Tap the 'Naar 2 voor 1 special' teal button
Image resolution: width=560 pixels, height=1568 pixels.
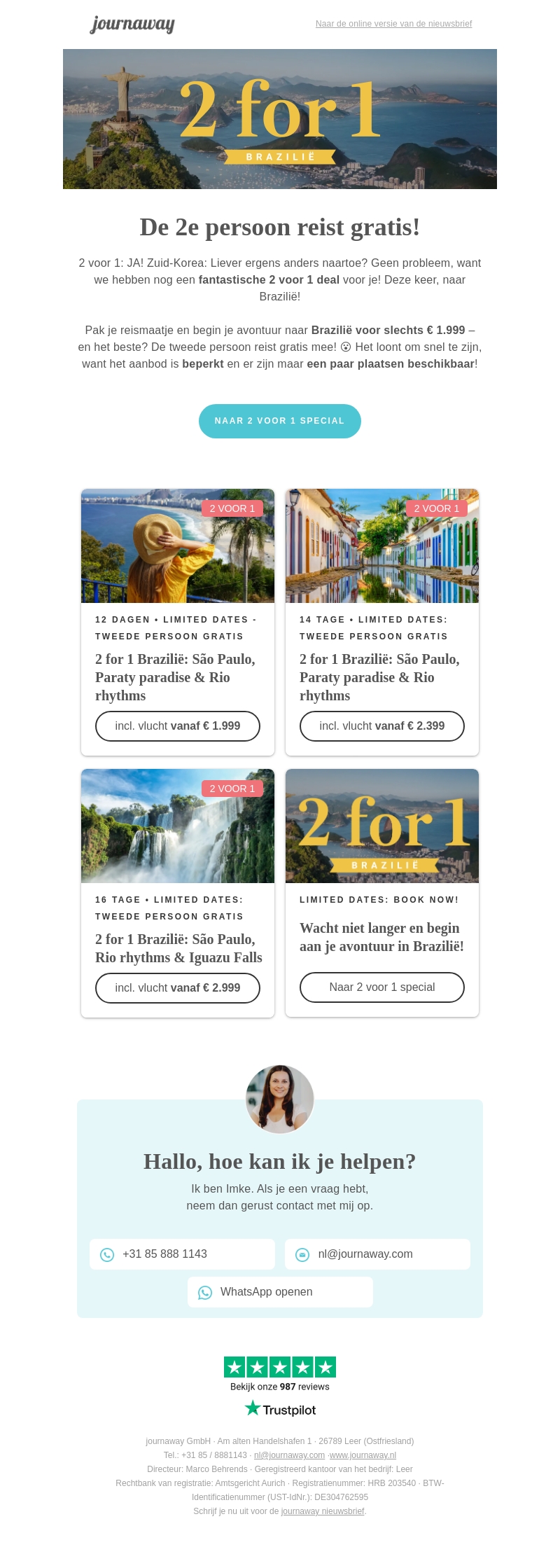[x=279, y=421]
